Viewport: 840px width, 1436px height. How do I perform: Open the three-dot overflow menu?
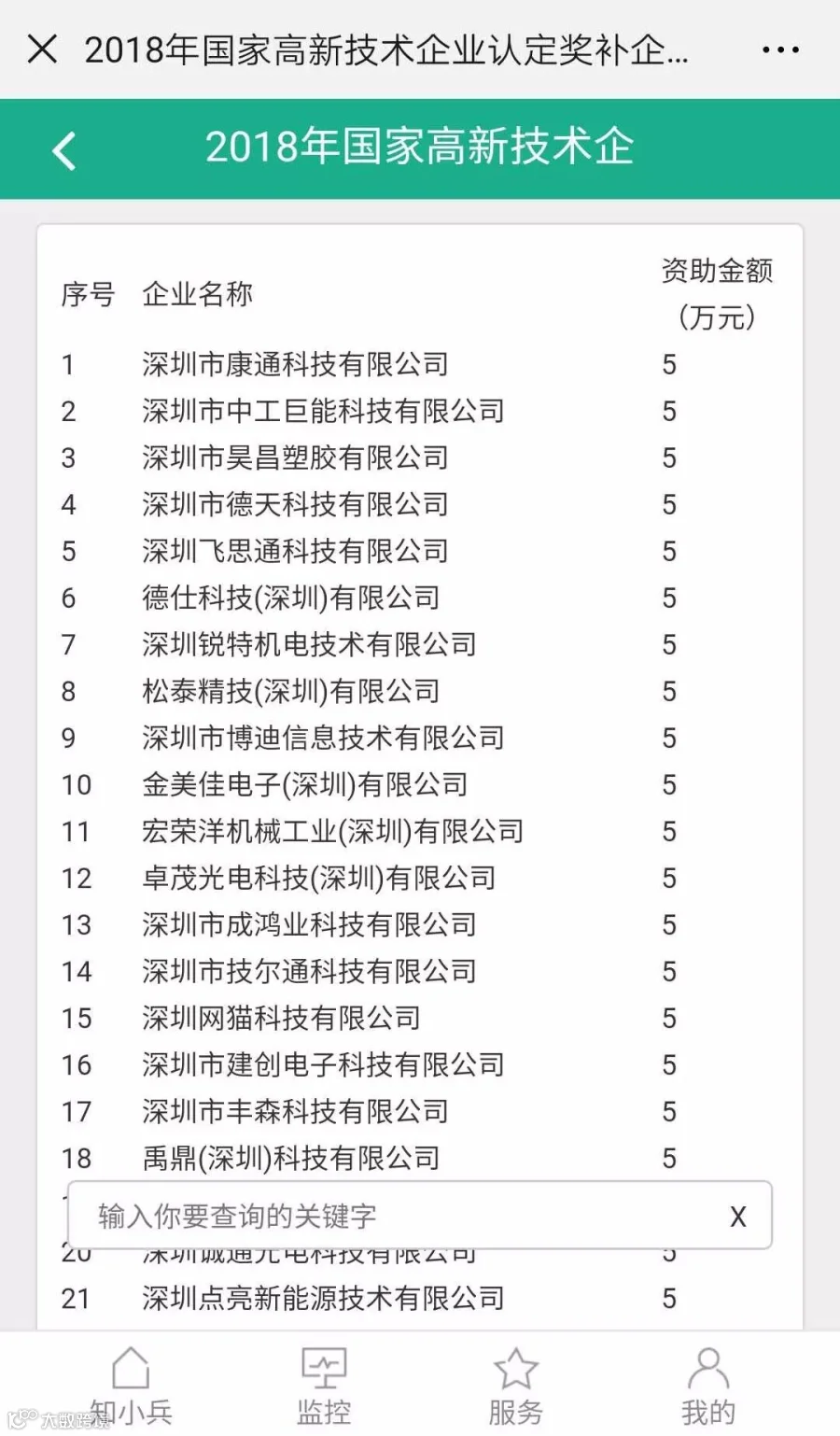coord(780,49)
